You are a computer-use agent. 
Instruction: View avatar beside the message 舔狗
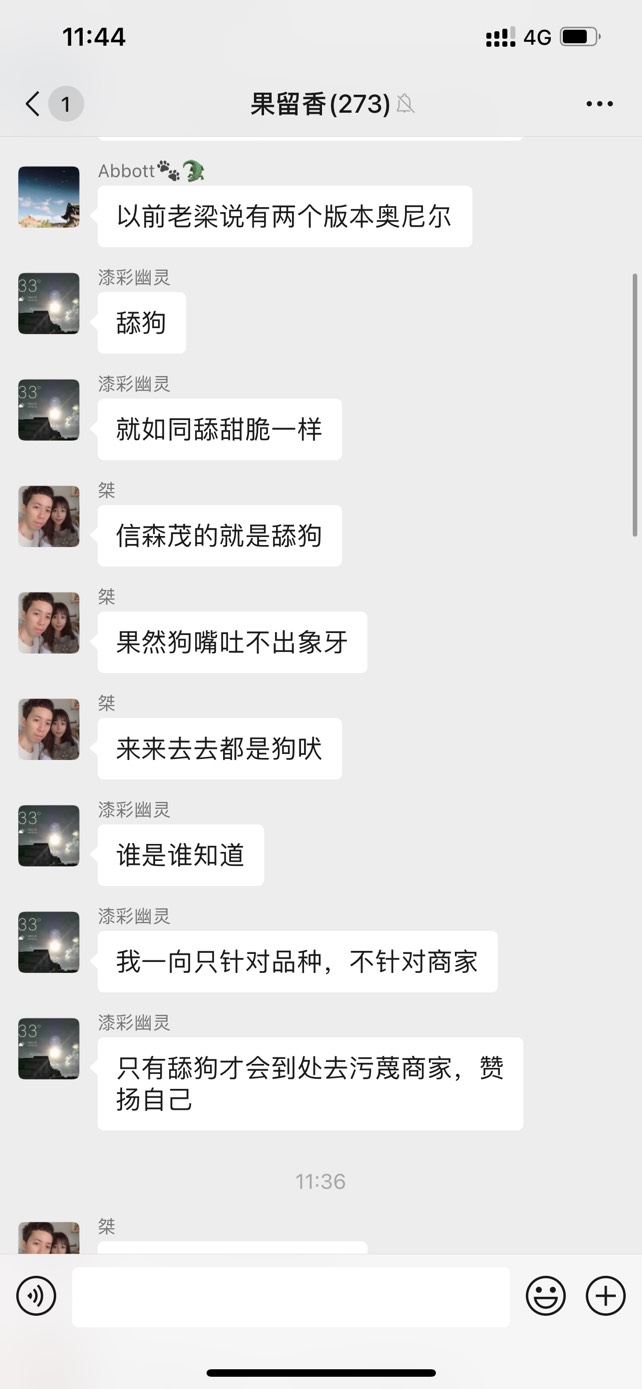tap(49, 303)
